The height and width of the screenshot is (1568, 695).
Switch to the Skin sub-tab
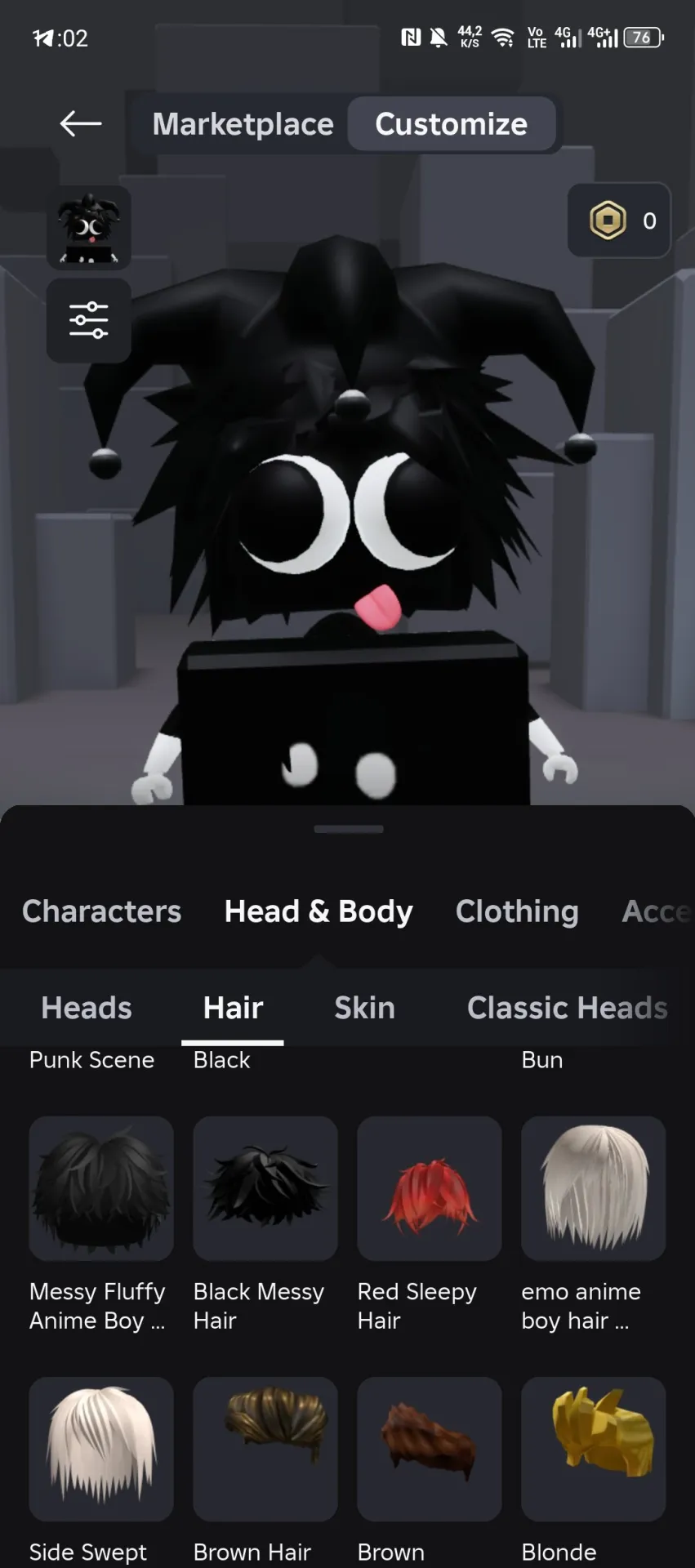tap(364, 1008)
